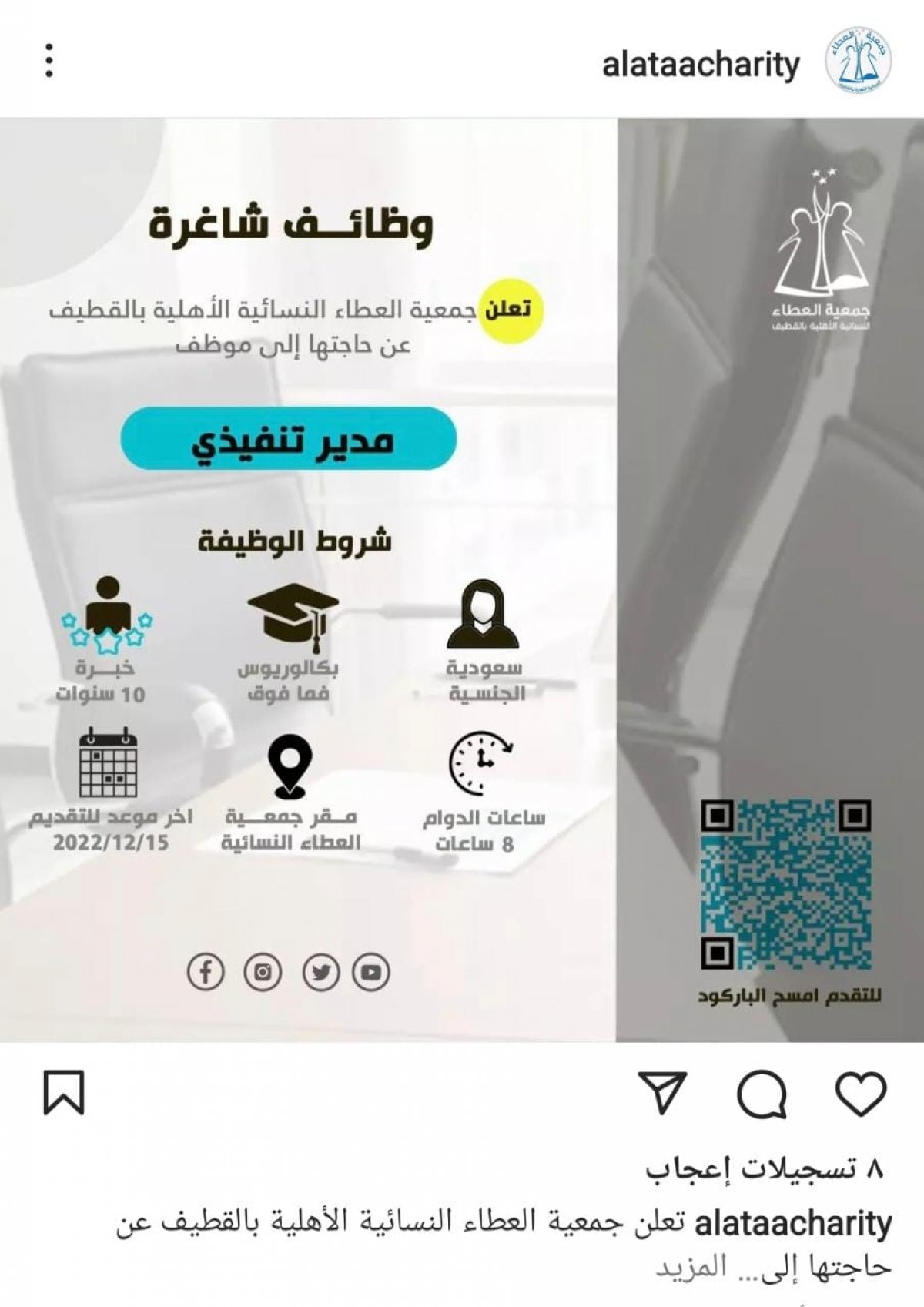Share this post via paper plane
Image resolution: width=924 pixels, height=1307 pixels.
pos(662,1092)
